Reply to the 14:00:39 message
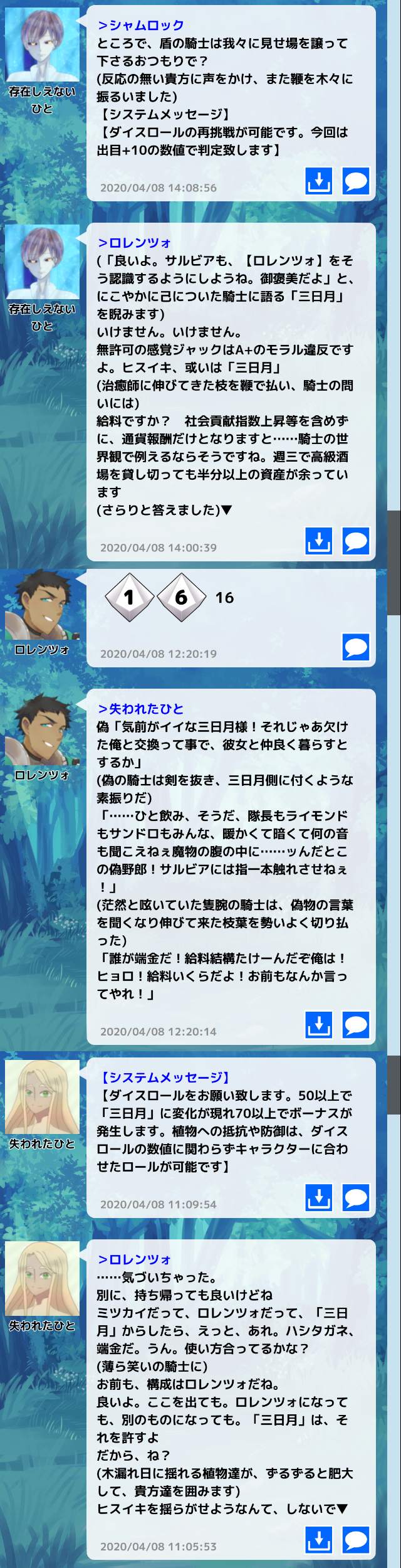 click(356, 541)
